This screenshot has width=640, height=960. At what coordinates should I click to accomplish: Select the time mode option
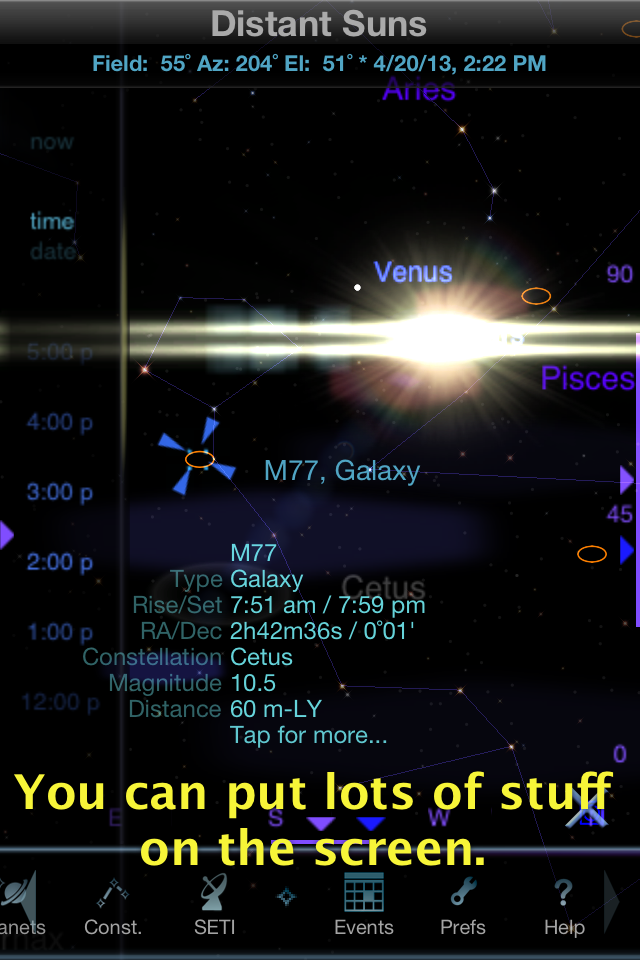[x=52, y=221]
